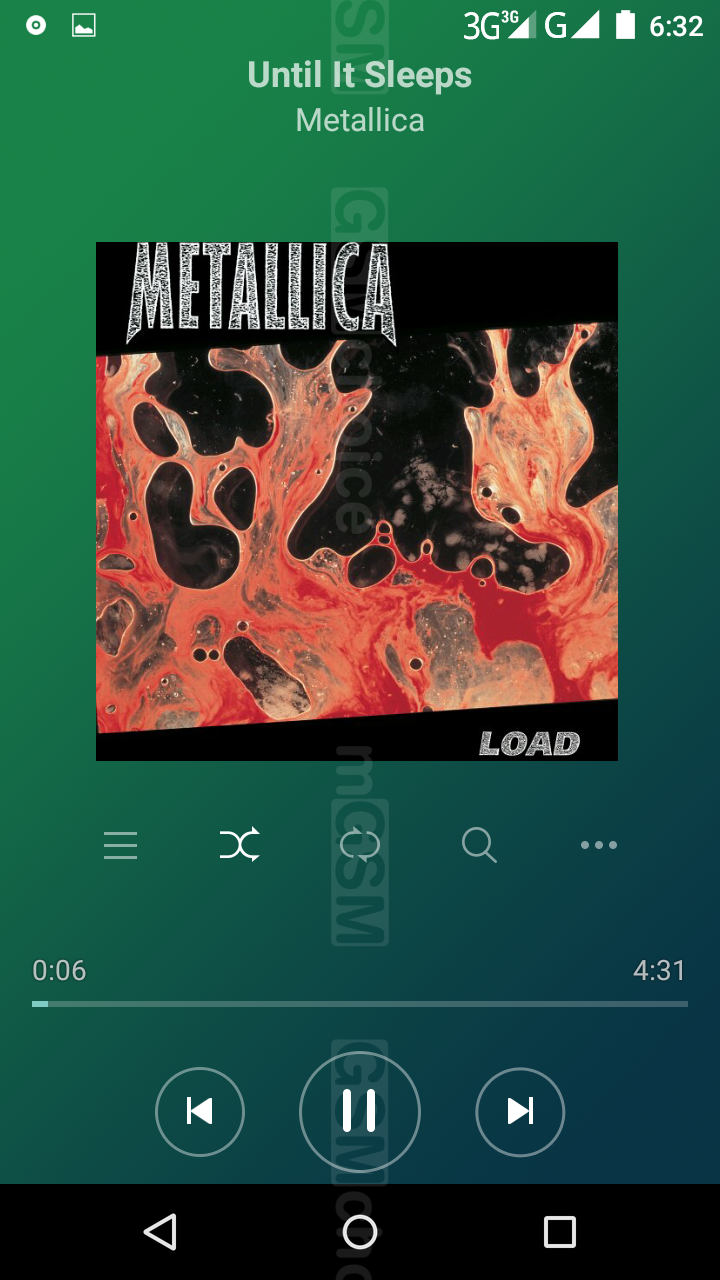Pause Until It Sleeps

(360, 1111)
